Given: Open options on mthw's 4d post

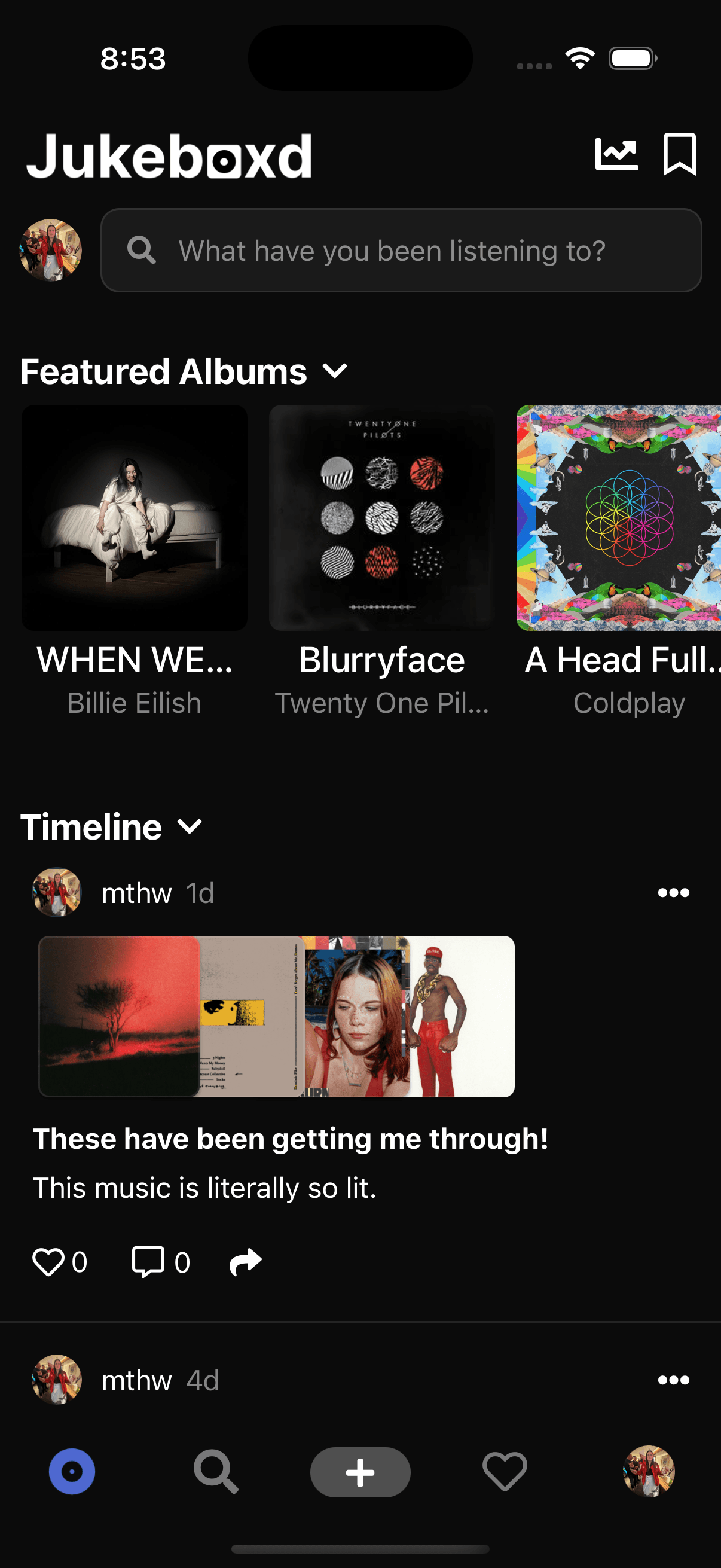Looking at the screenshot, I should (673, 1380).
